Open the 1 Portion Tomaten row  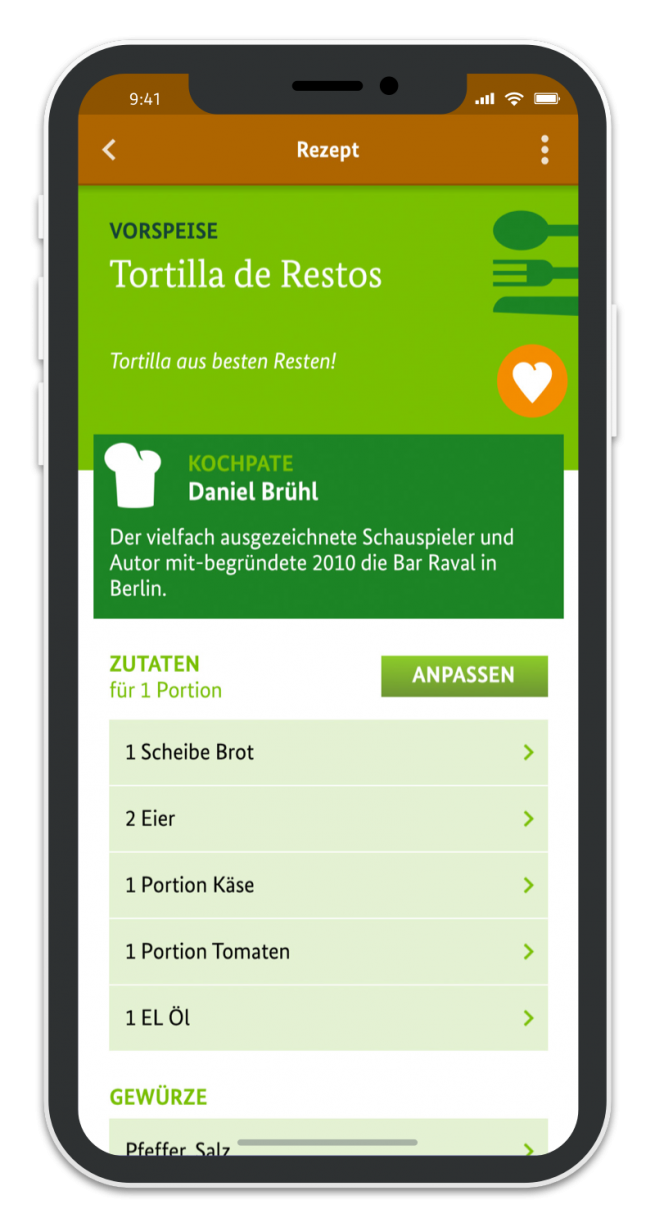pos(328,951)
